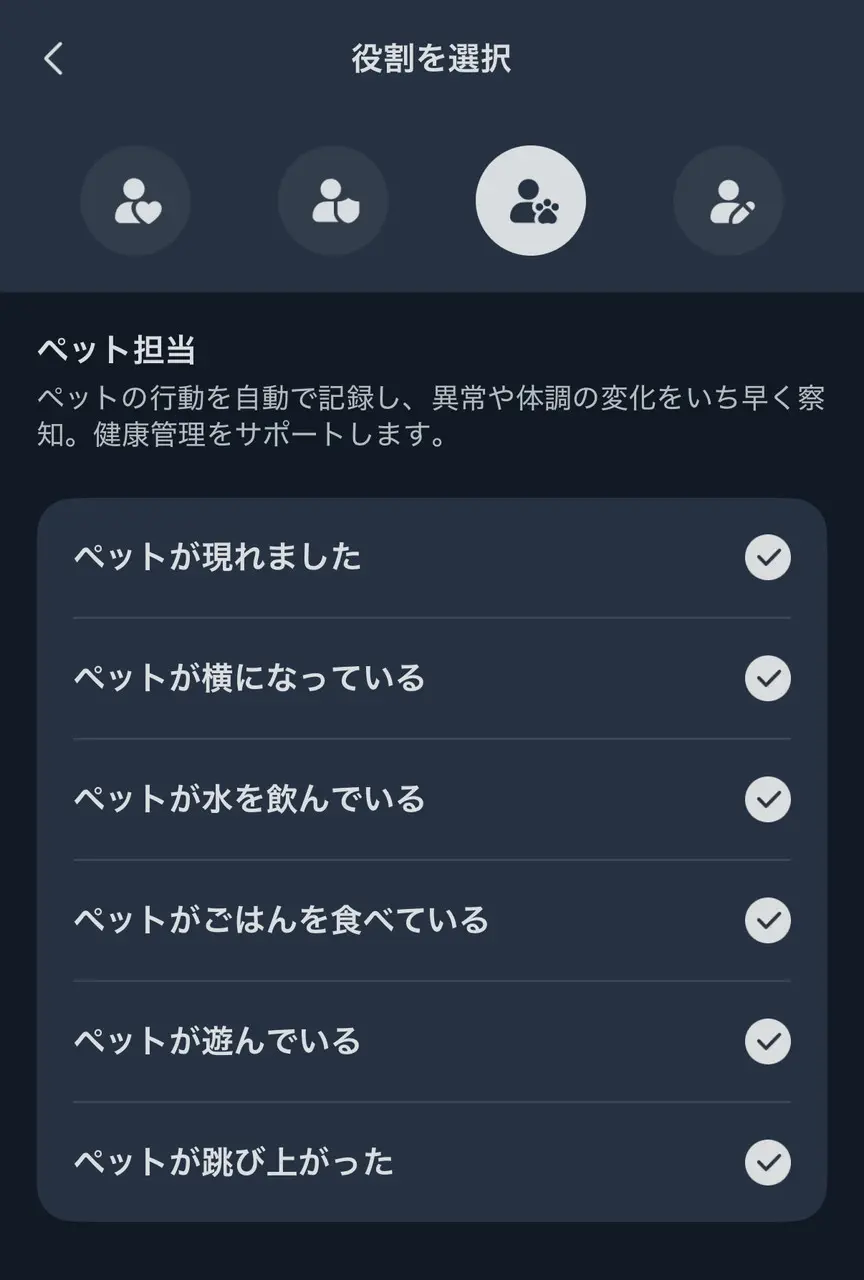864x1280 pixels.
Task: Select the heart caregiver role icon
Action: click(x=136, y=200)
